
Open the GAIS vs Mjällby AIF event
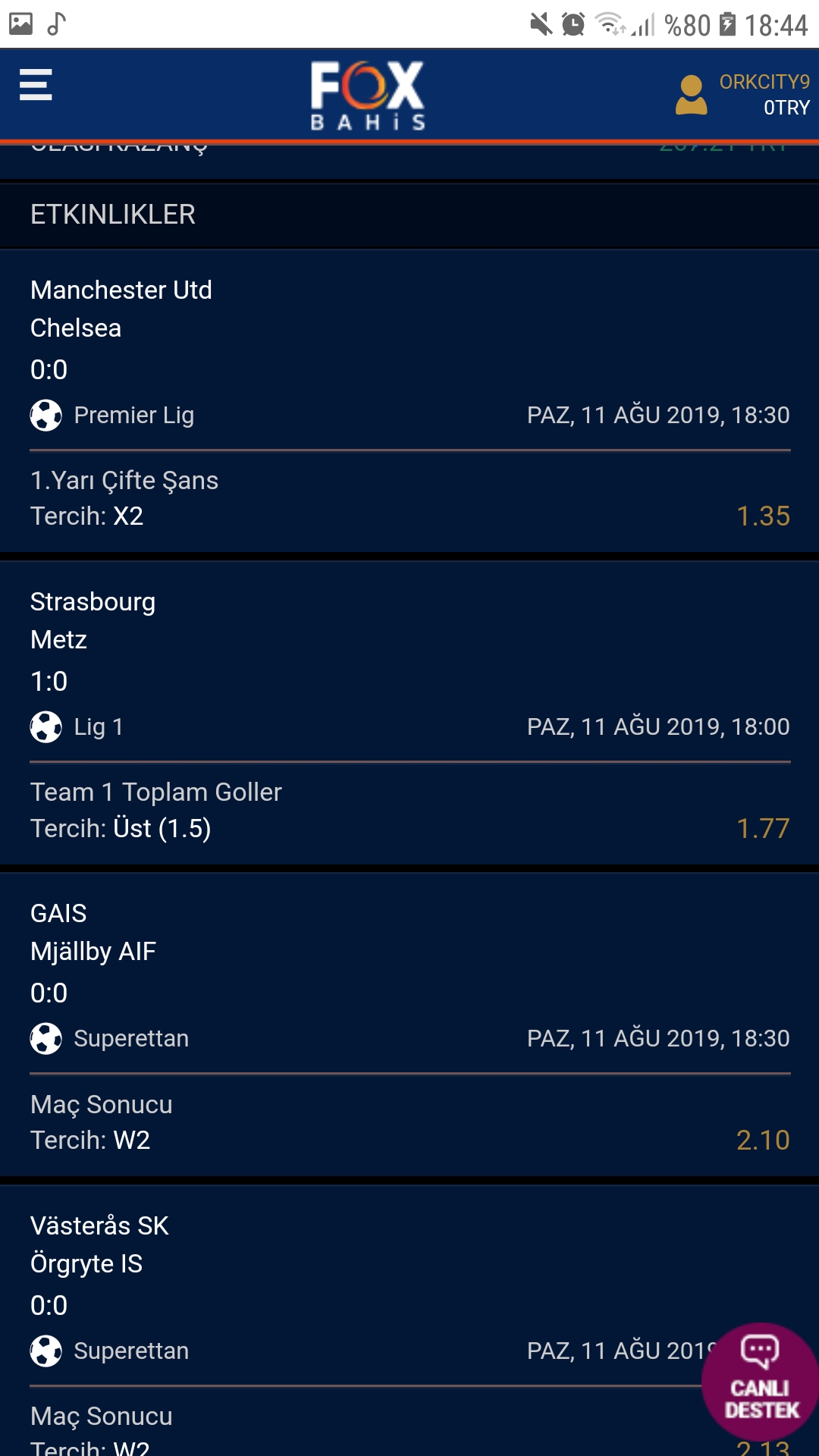409,1025
